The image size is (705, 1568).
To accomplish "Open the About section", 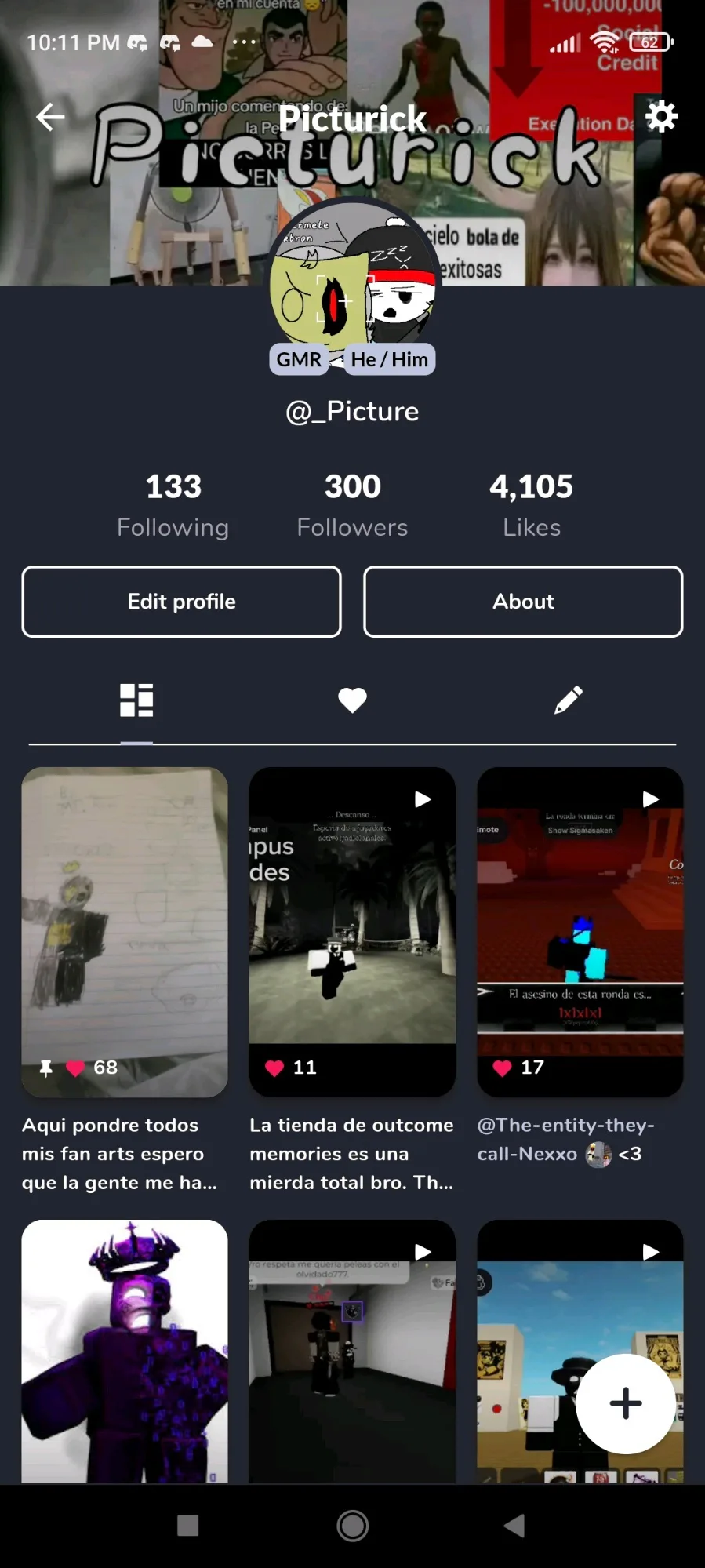I will [x=523, y=602].
